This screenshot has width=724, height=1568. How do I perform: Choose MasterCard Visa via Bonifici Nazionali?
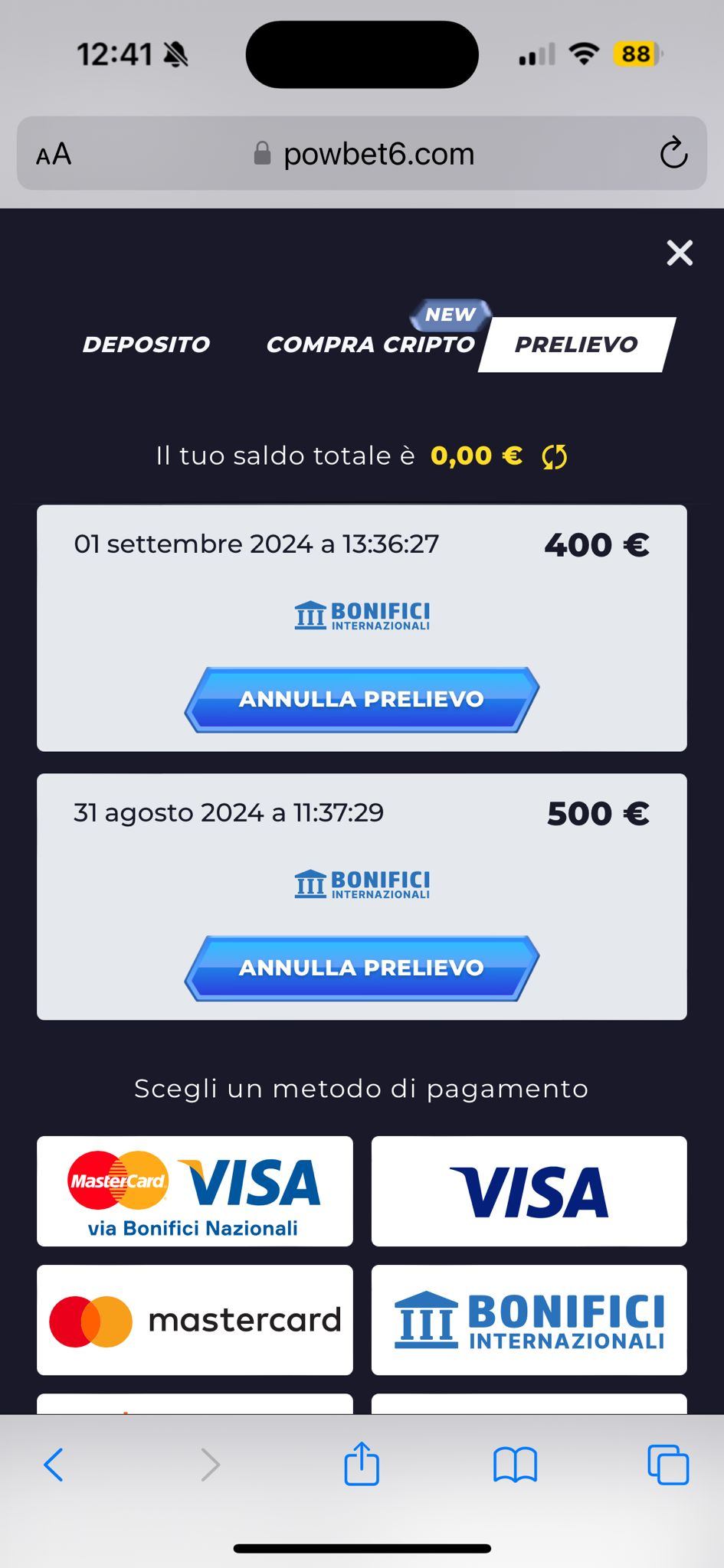pos(195,1191)
